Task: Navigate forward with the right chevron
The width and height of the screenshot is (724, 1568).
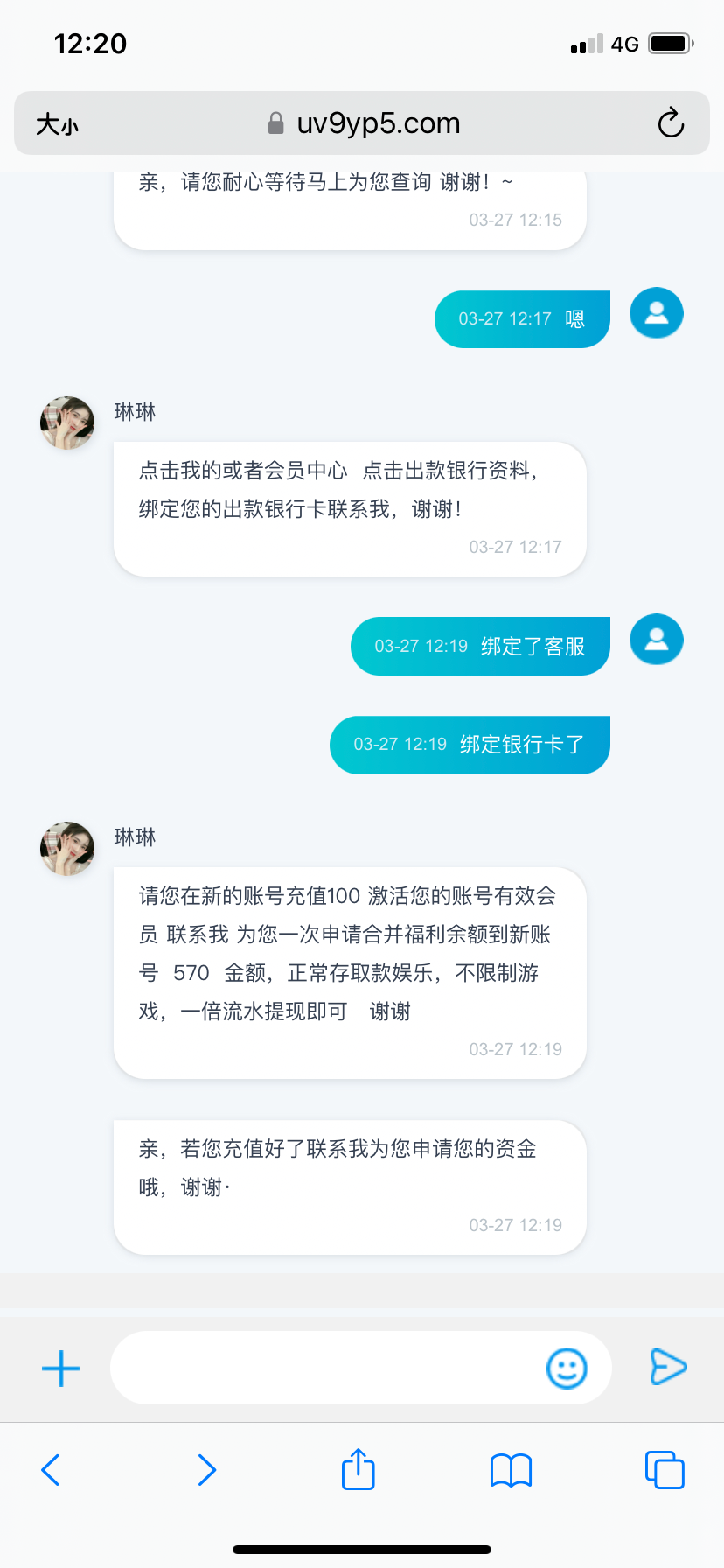Action: click(x=206, y=1470)
